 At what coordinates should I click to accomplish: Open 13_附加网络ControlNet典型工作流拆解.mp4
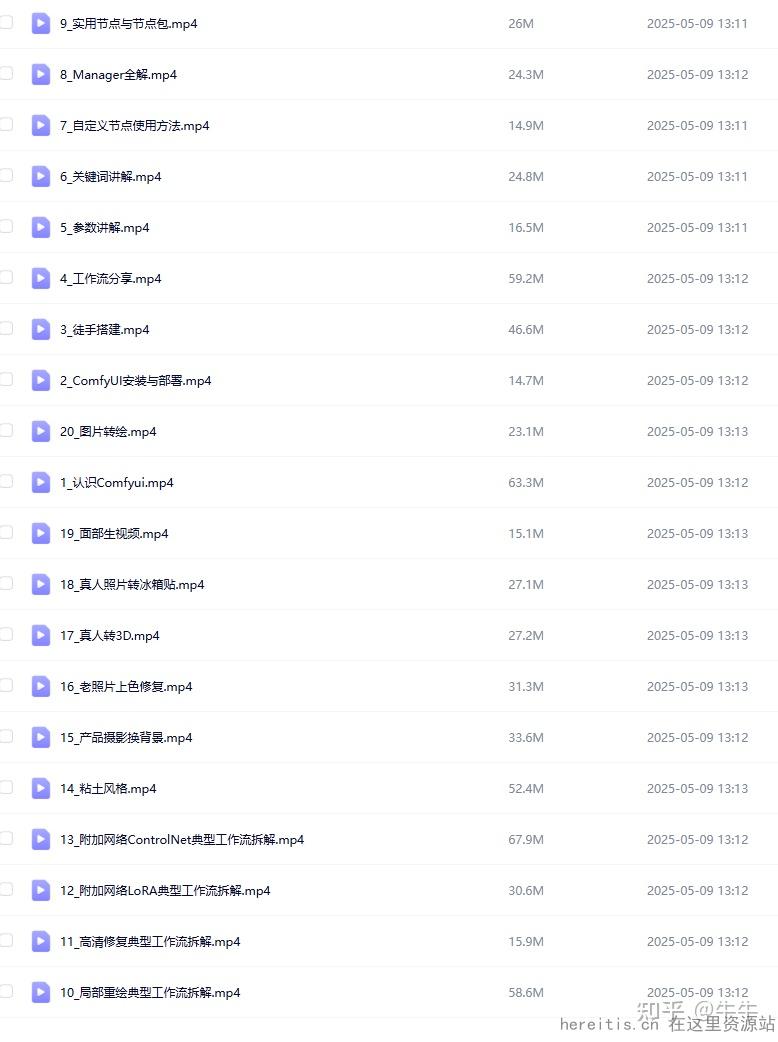point(181,840)
